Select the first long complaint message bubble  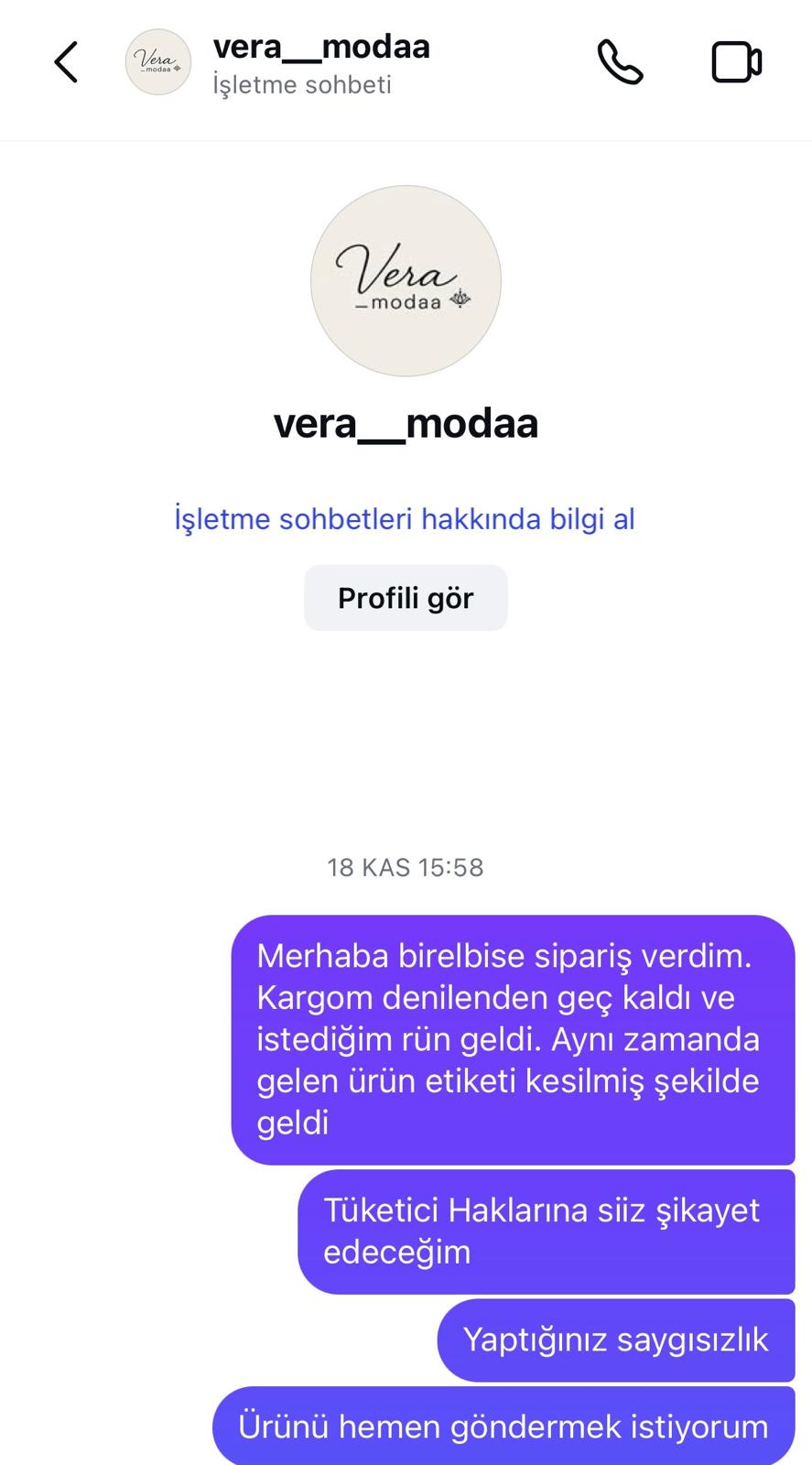[x=514, y=1039]
